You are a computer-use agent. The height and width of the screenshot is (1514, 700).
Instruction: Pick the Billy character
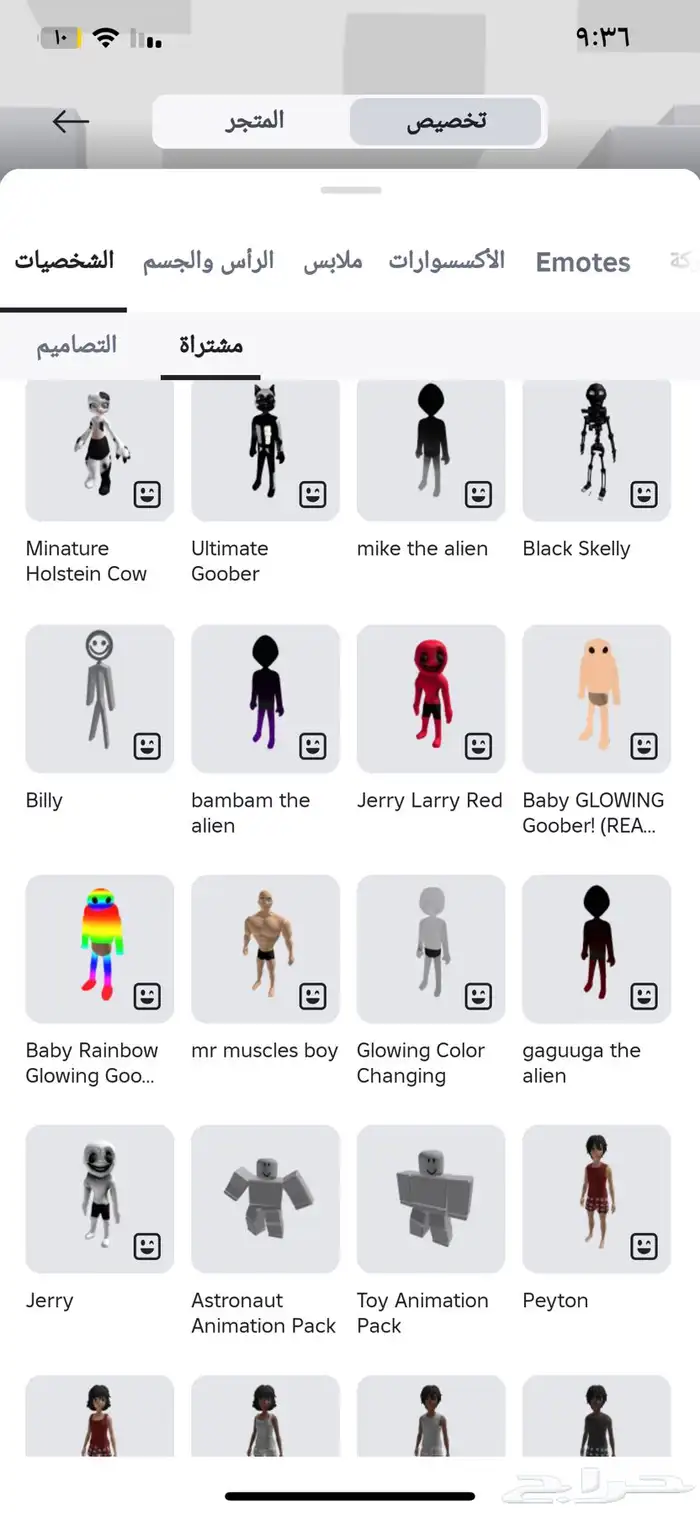[x=99, y=699]
